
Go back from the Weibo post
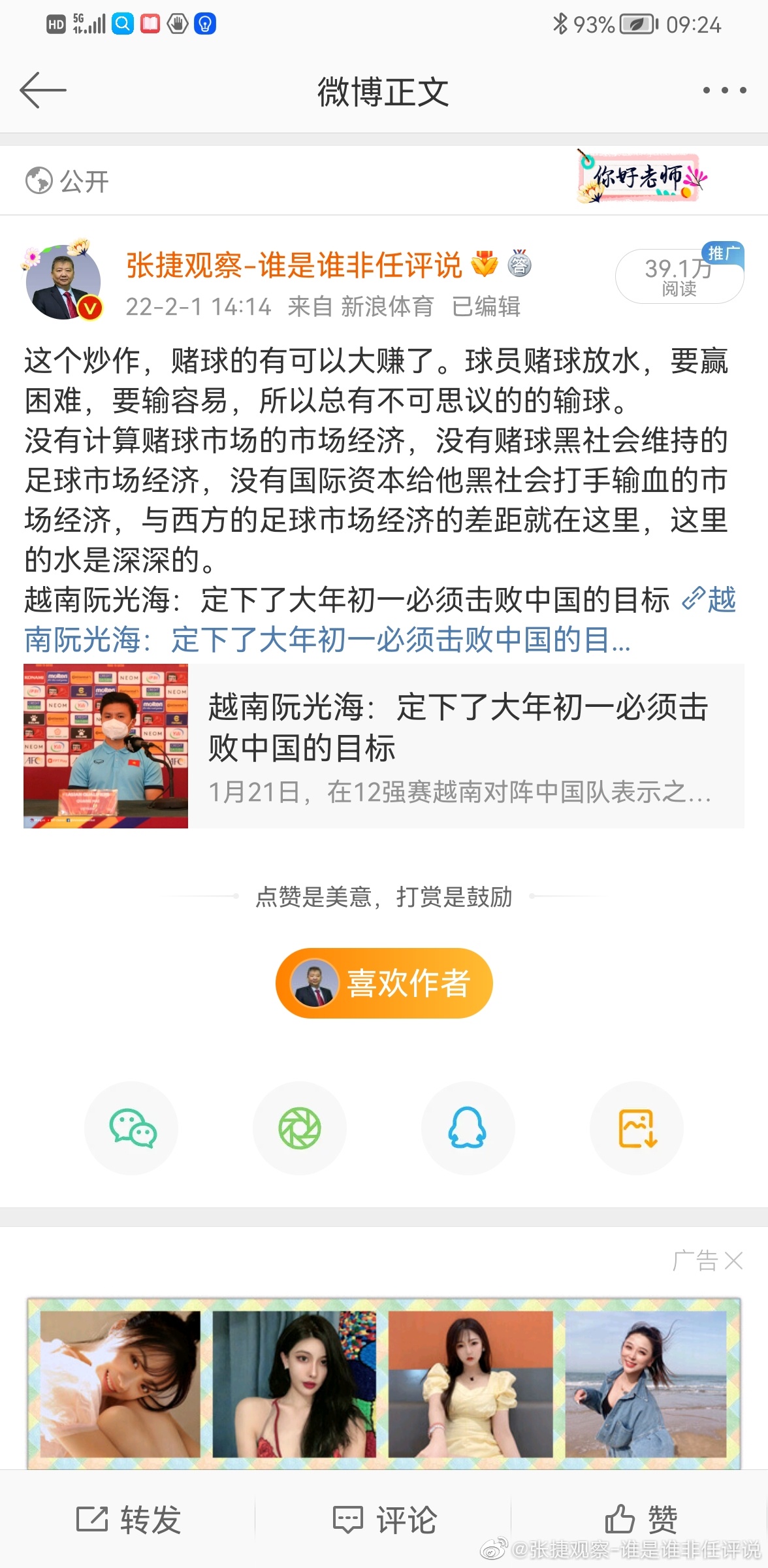tap(43, 90)
